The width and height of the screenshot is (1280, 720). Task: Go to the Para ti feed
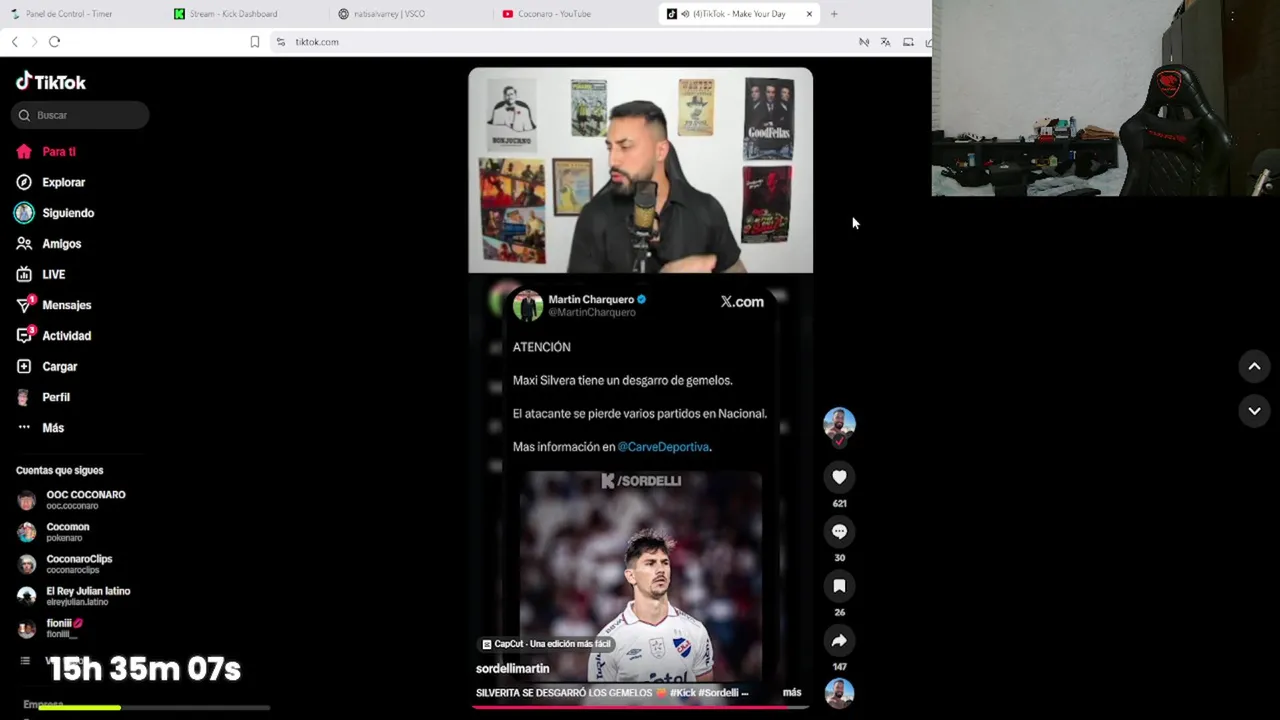pyautogui.click(x=58, y=152)
